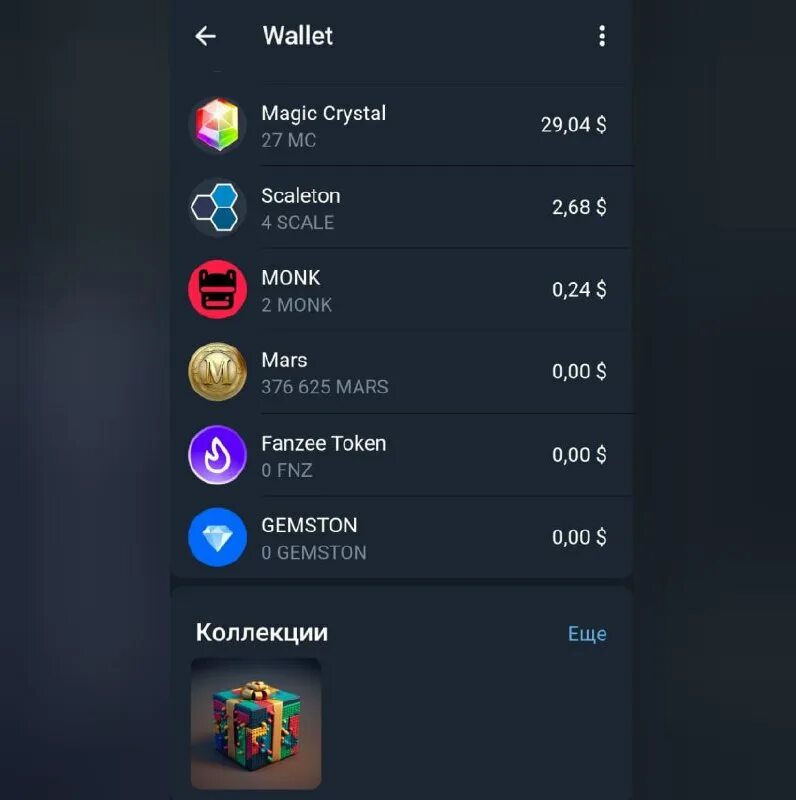Go back from the Wallet screen
This screenshot has height=800, width=796.
205,36
